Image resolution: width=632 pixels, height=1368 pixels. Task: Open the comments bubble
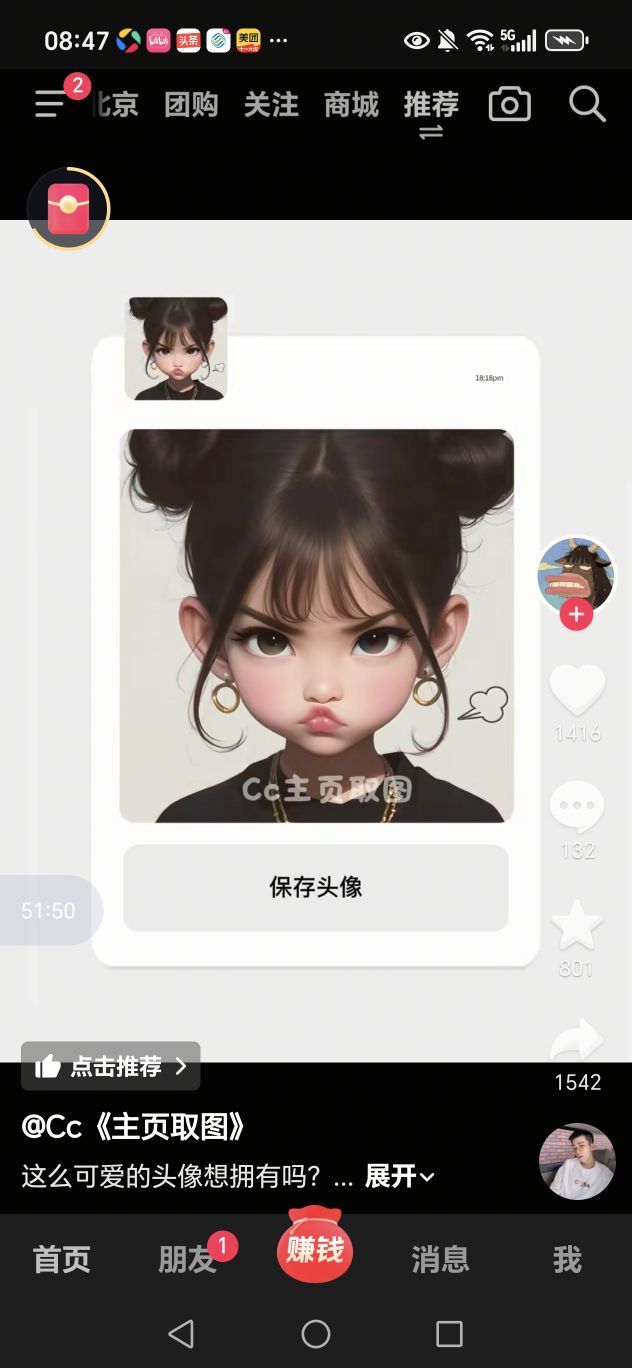click(577, 806)
